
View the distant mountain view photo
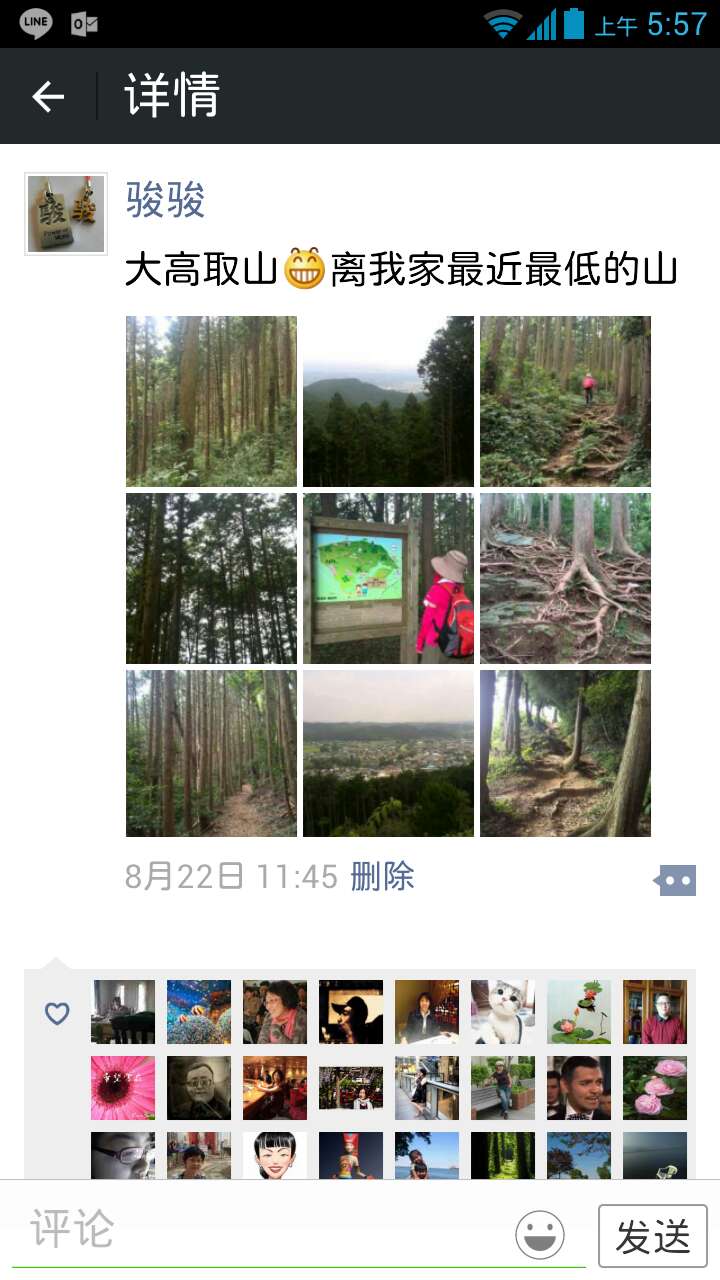(x=388, y=401)
